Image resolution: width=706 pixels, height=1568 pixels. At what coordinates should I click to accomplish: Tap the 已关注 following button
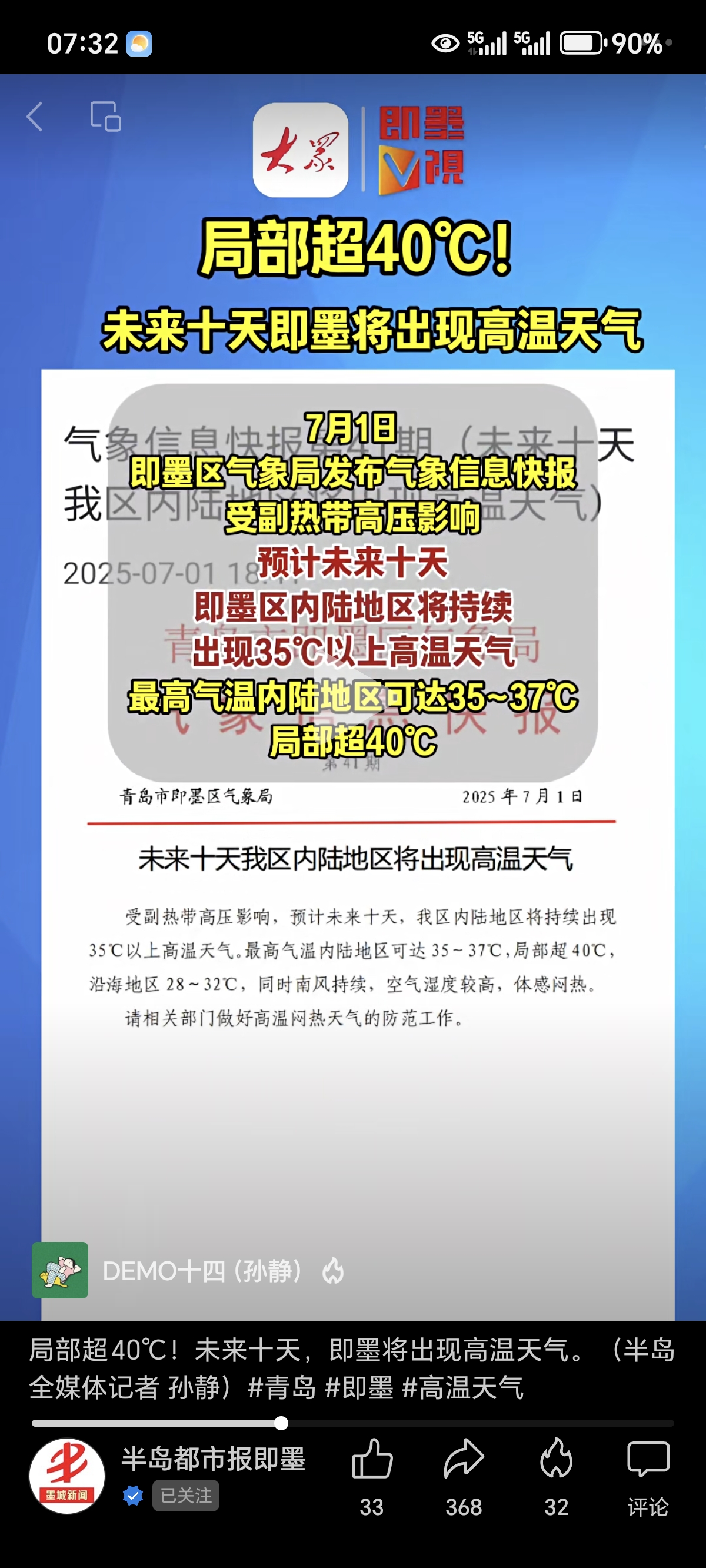click(x=186, y=1496)
